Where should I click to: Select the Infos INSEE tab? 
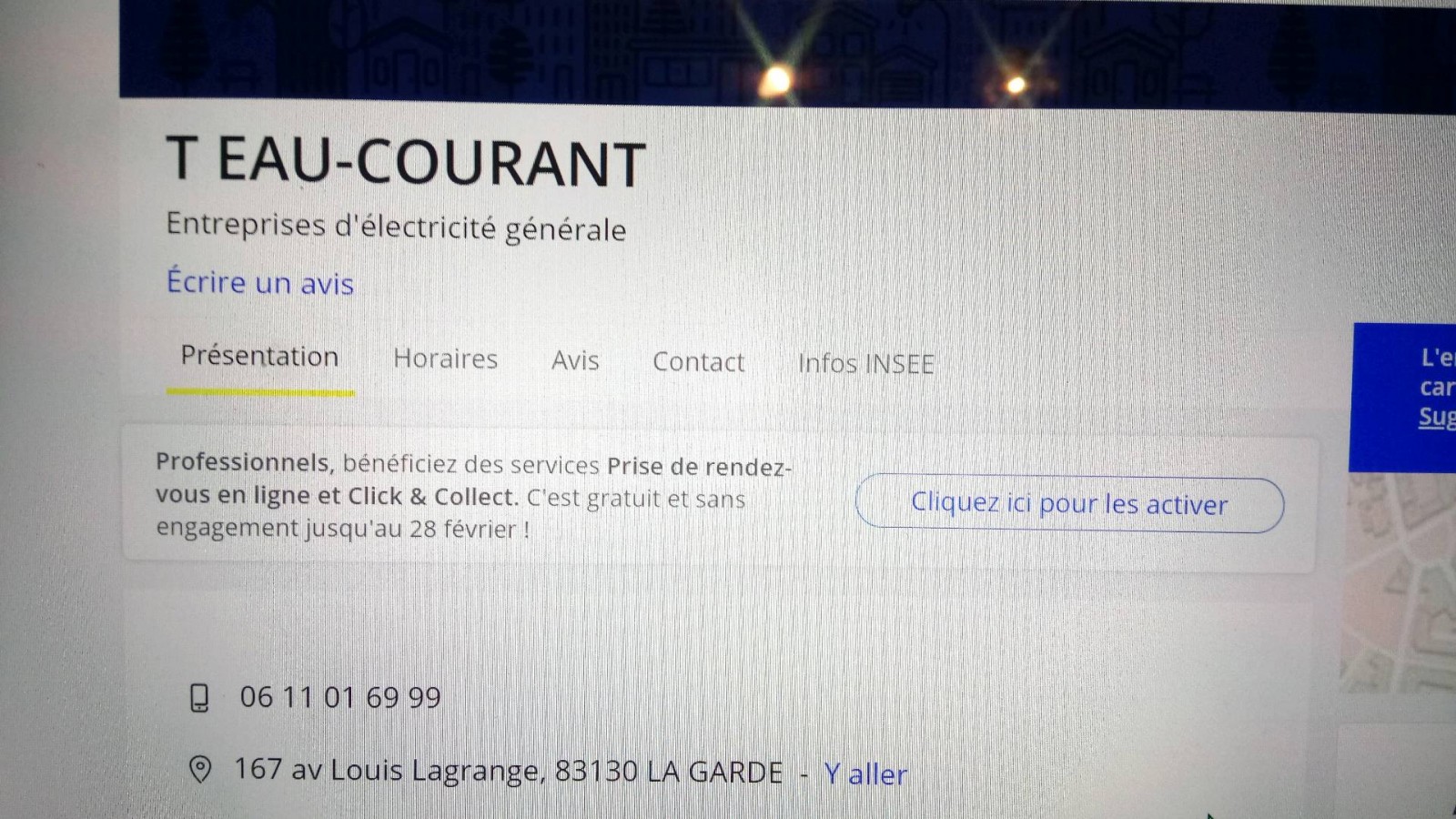click(x=865, y=364)
